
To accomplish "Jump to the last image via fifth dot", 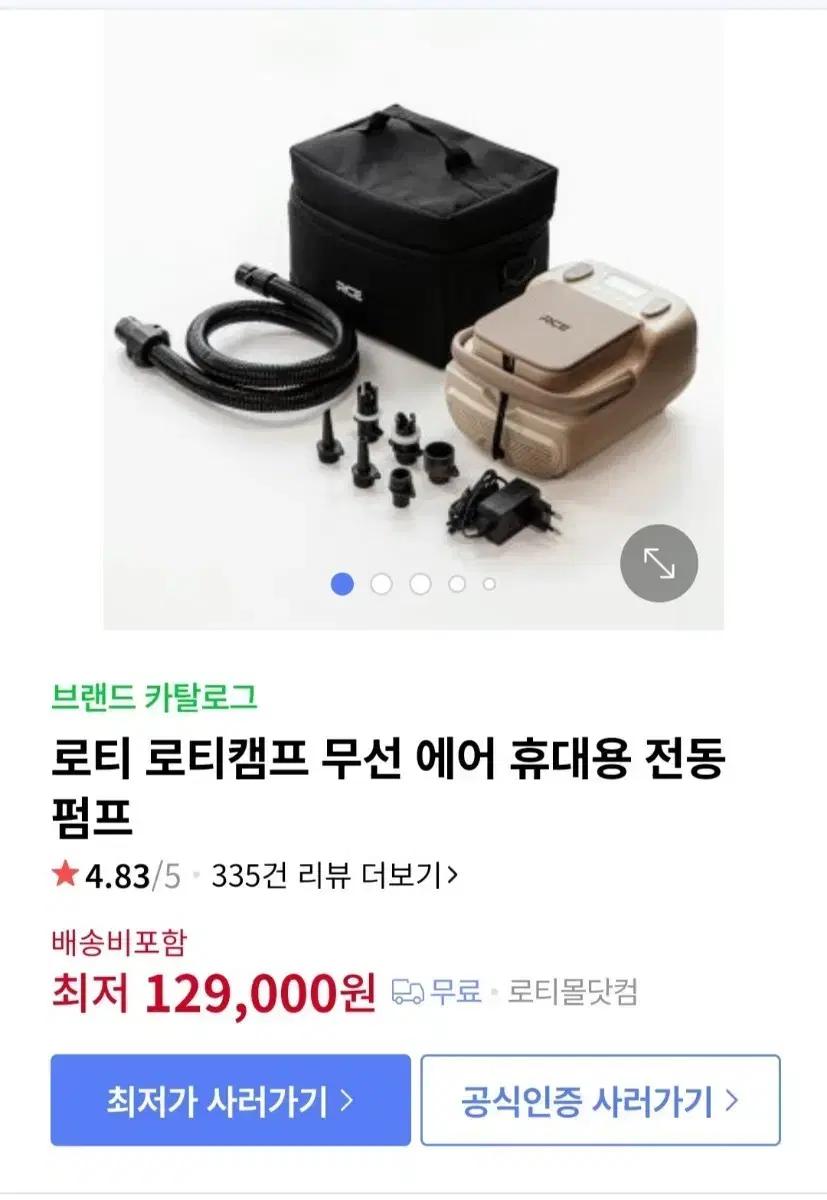I will [488, 580].
